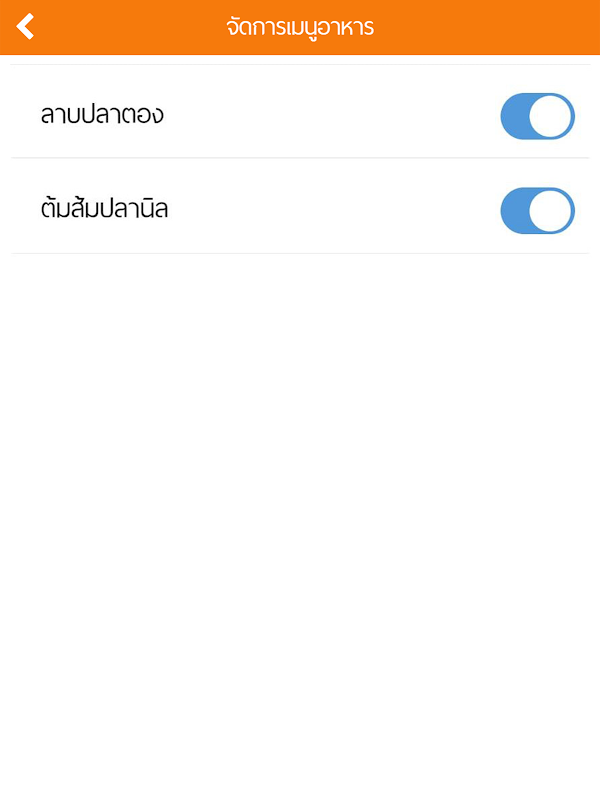This screenshot has height=800, width=600.
Task: Go back using the header arrow
Action: pos(25,27)
